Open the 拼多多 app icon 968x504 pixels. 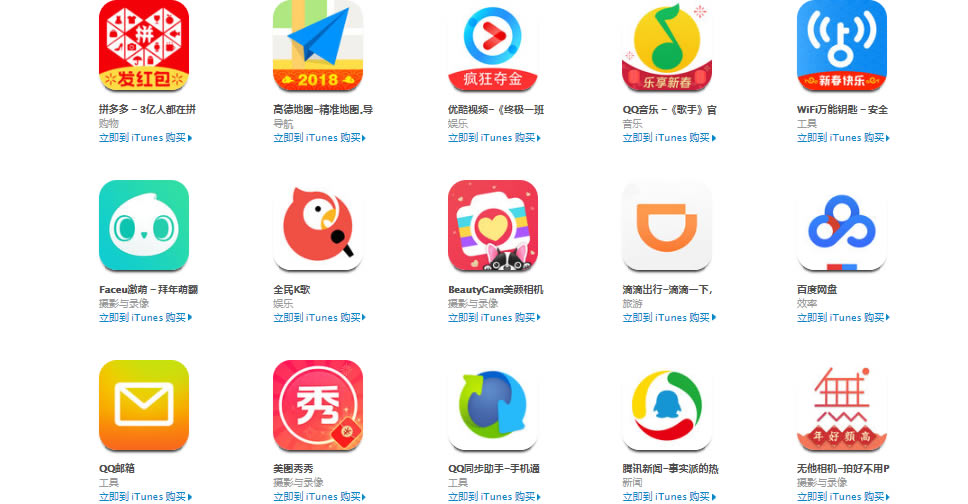(x=144, y=46)
